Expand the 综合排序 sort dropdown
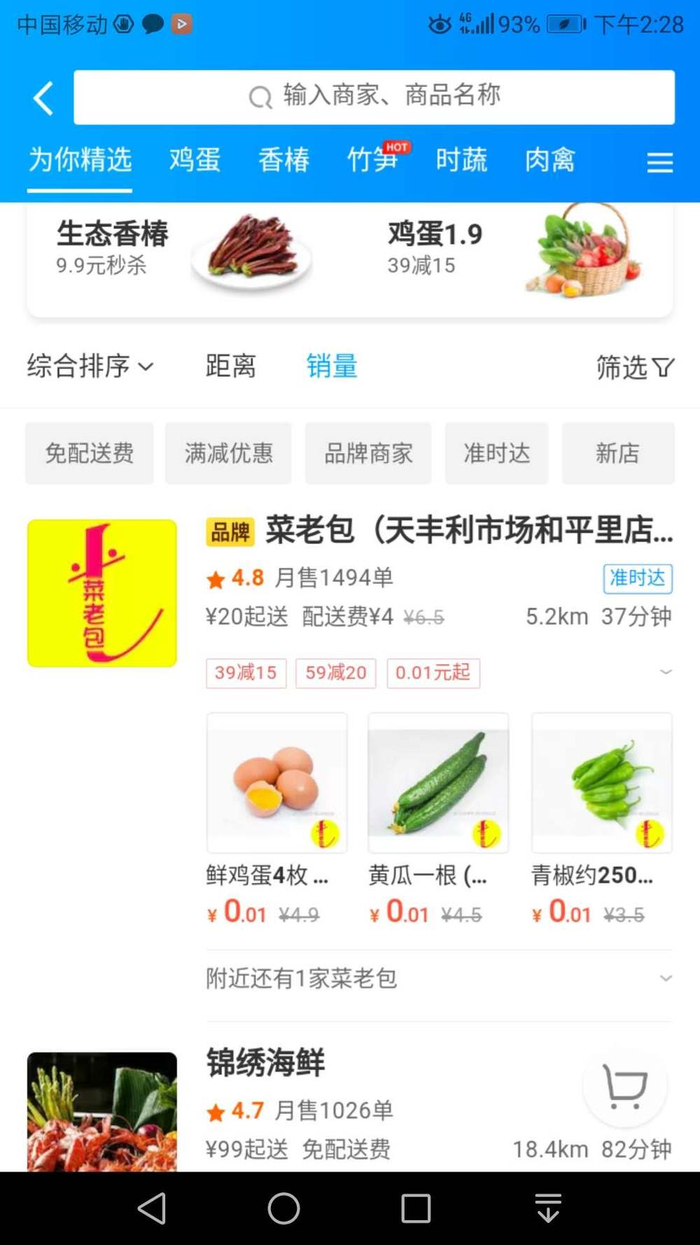The height and width of the screenshot is (1245, 700). pyautogui.click(x=90, y=367)
